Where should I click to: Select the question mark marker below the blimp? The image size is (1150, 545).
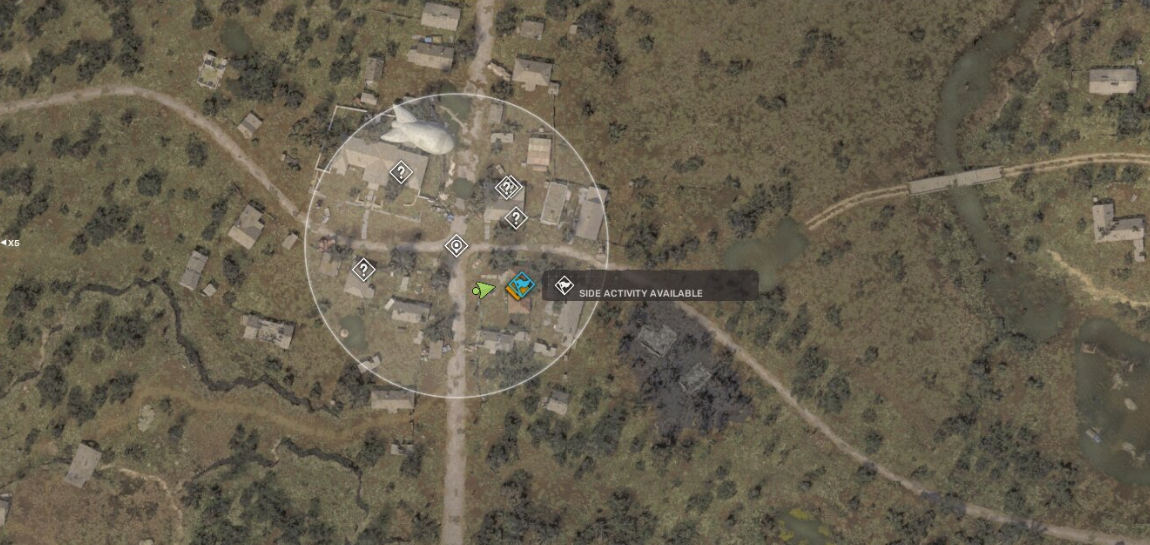[400, 173]
